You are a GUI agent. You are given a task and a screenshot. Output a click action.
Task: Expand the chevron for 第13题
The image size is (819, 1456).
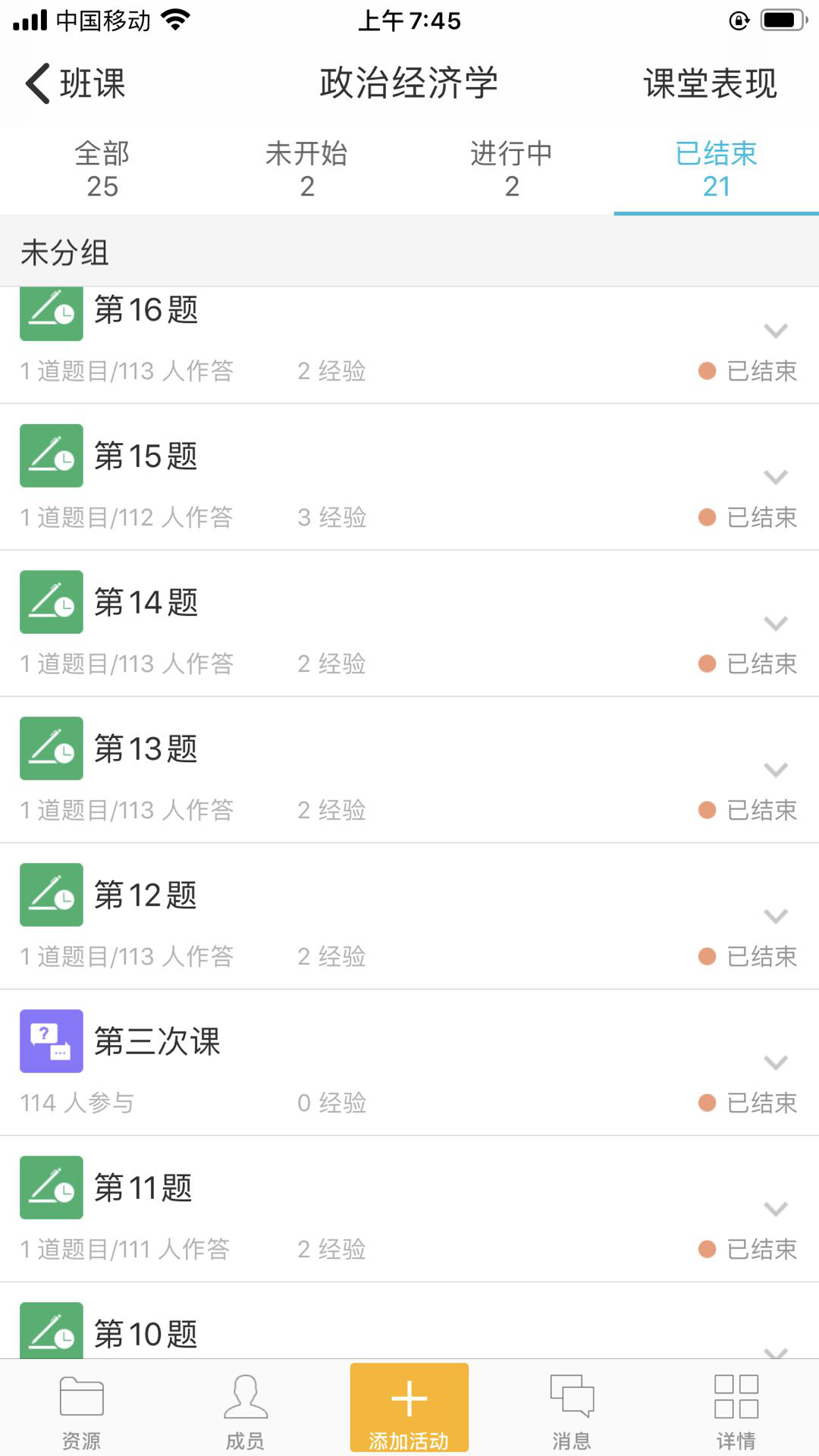tap(775, 770)
